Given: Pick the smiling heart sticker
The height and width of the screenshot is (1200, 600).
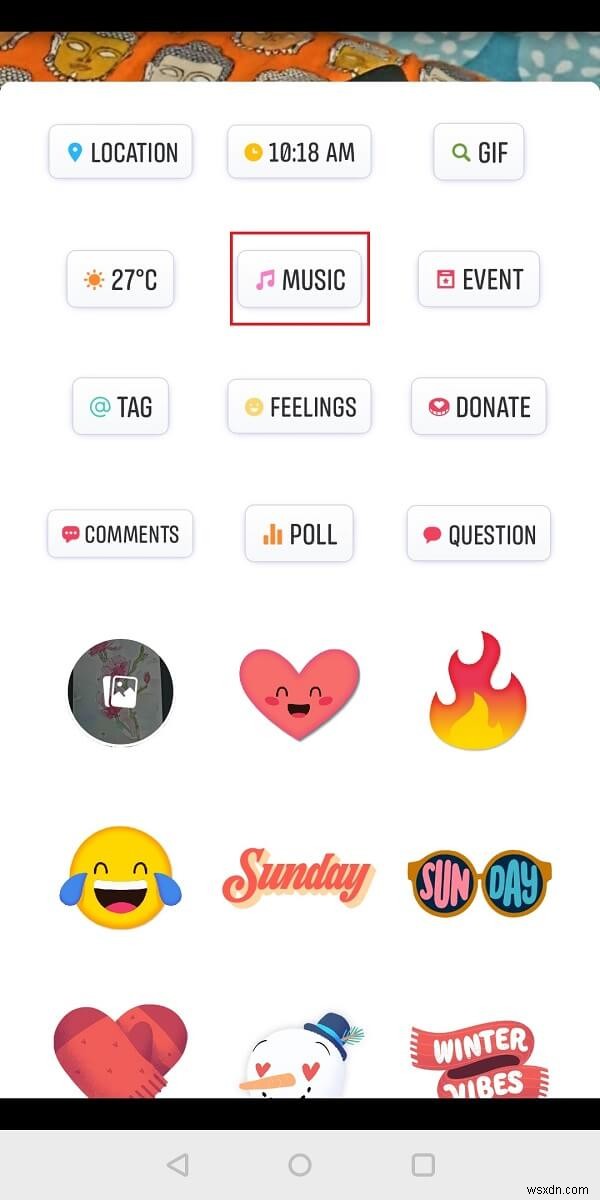Looking at the screenshot, I should (x=301, y=693).
